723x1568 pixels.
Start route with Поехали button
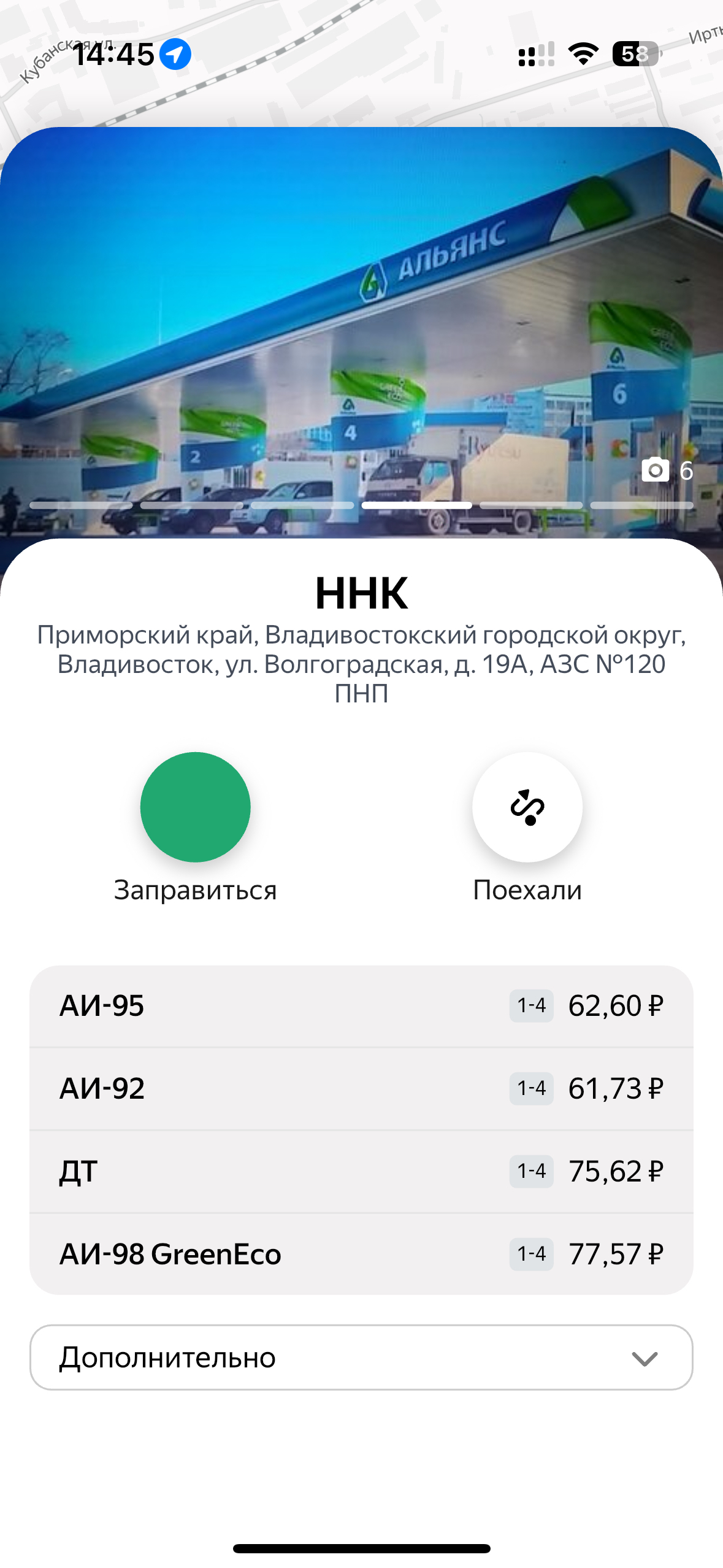tap(527, 807)
